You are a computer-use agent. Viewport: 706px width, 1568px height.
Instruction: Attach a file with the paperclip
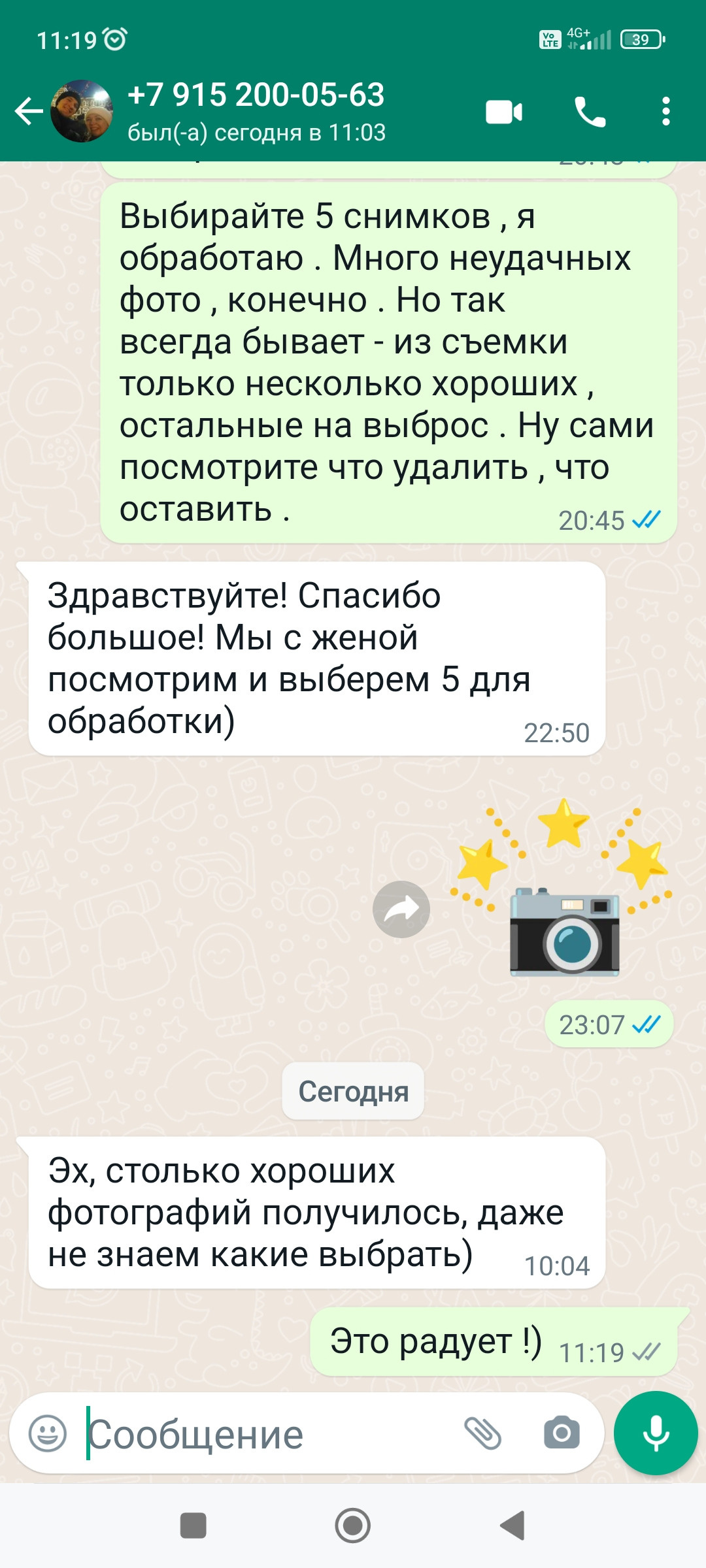[482, 1433]
